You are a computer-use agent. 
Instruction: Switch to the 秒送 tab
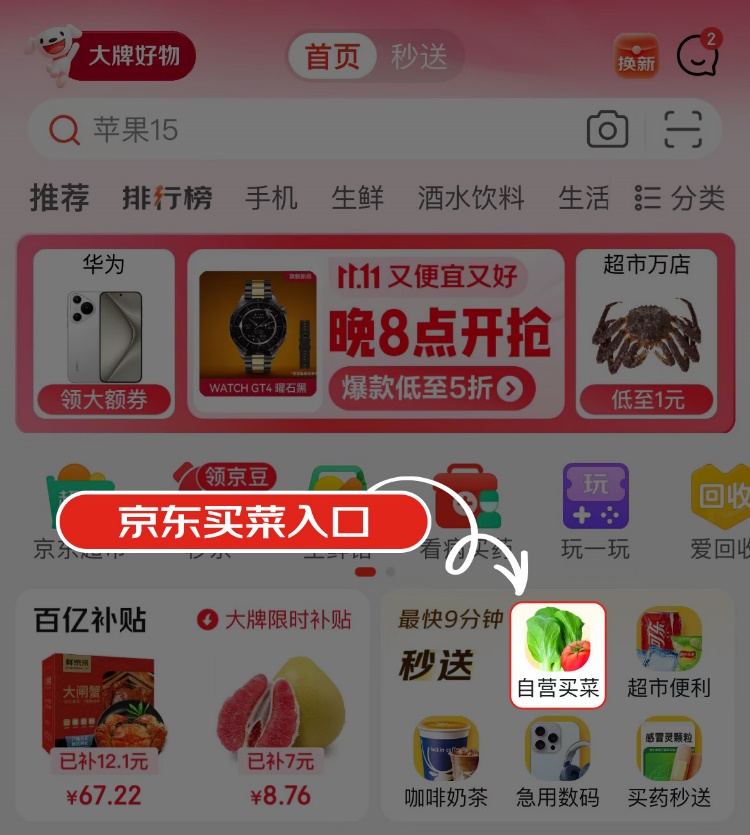(x=419, y=56)
